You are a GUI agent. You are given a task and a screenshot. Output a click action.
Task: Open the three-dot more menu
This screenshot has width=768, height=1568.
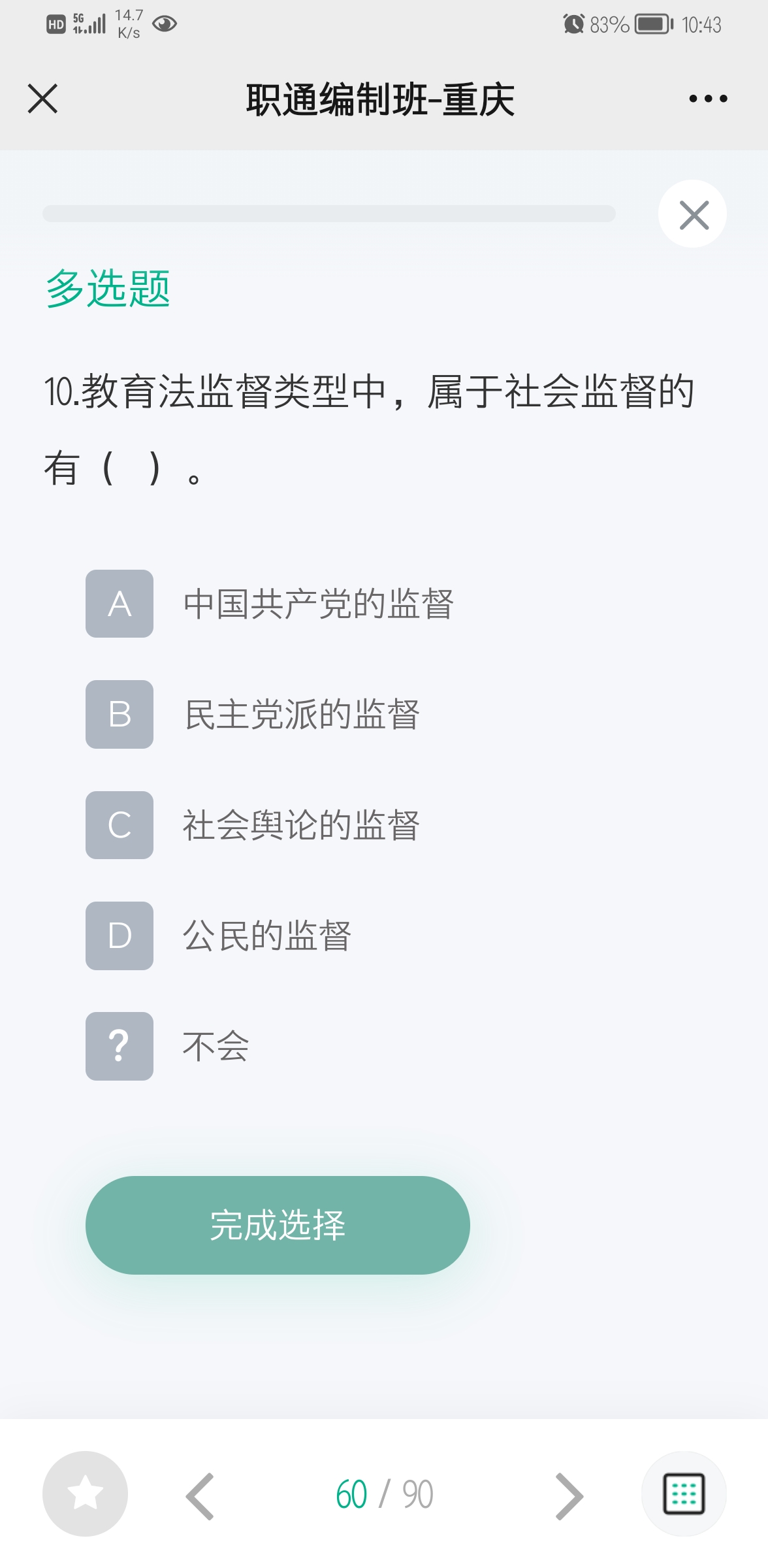pos(709,99)
